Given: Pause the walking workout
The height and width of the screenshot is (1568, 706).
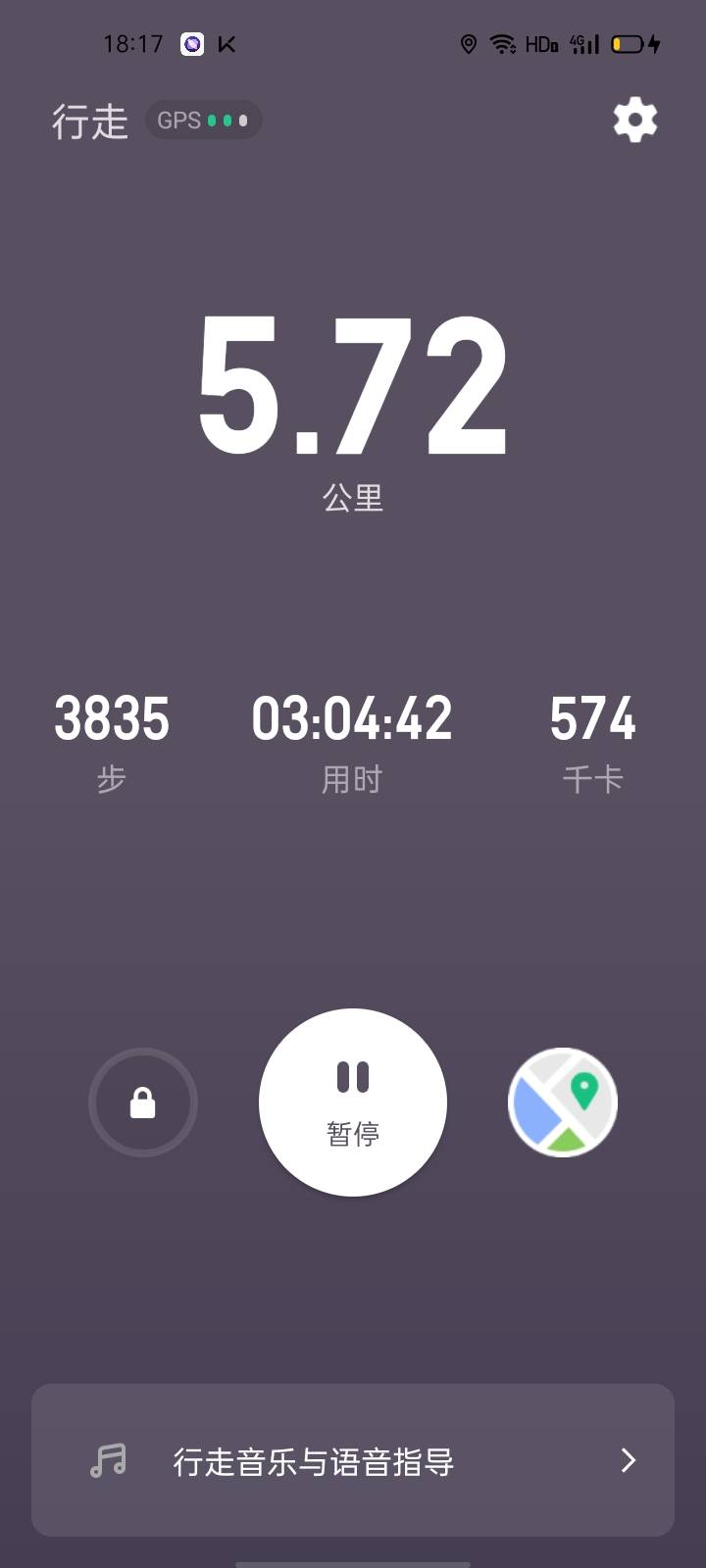Looking at the screenshot, I should 352,1102.
